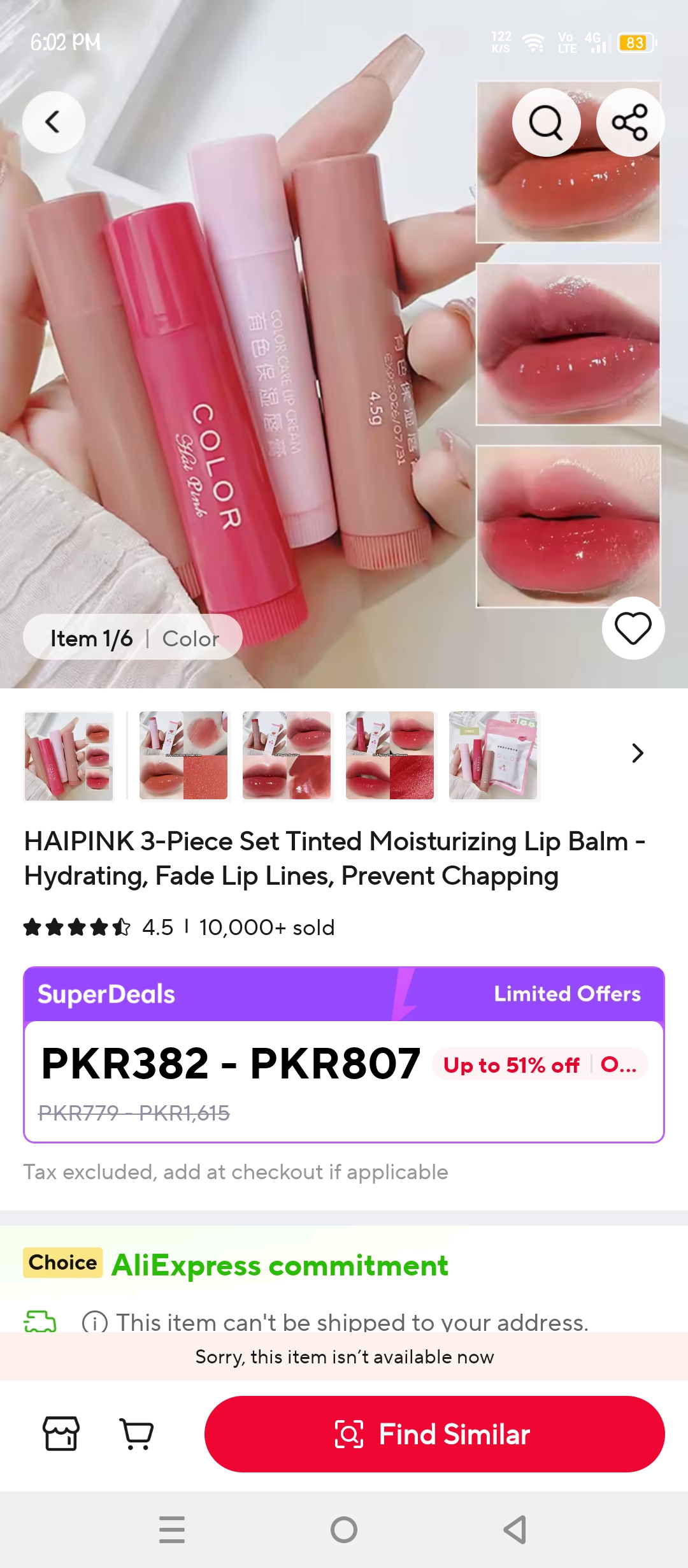This screenshot has height=1568, width=688.
Task: Go back using the top-left arrow
Action: tap(54, 122)
